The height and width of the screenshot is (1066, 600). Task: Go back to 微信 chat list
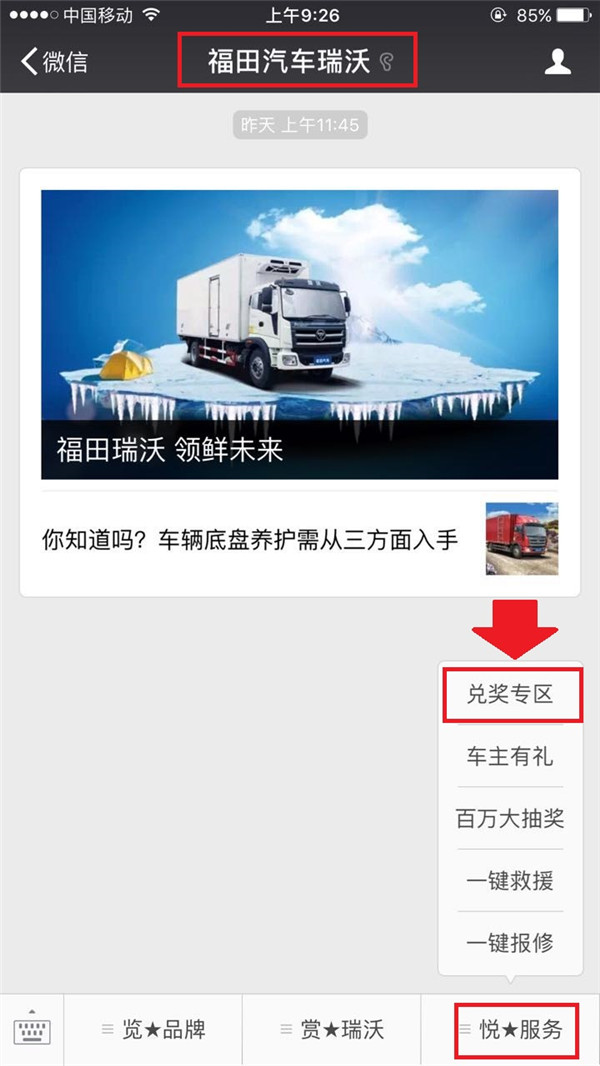pyautogui.click(x=54, y=62)
